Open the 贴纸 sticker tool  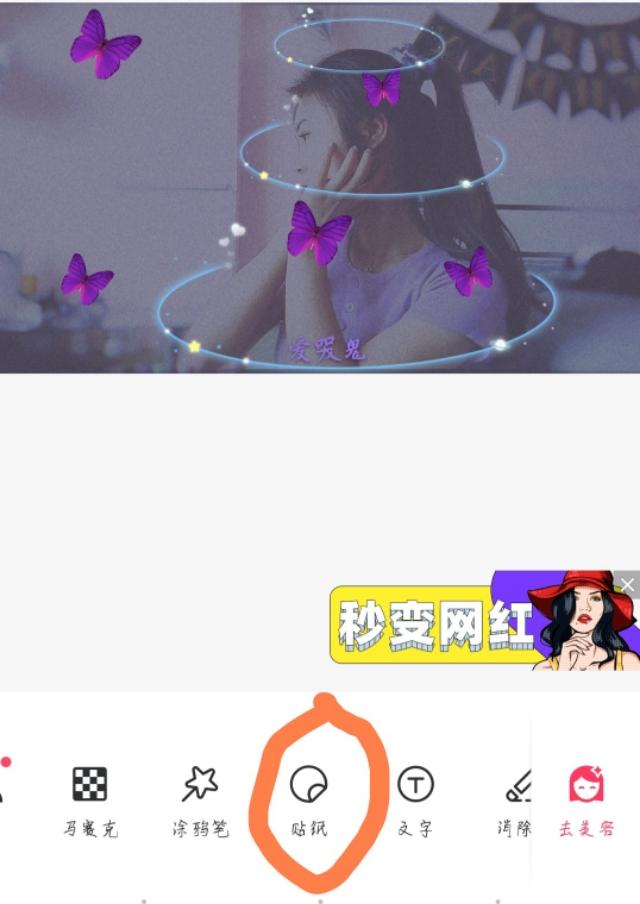click(308, 799)
